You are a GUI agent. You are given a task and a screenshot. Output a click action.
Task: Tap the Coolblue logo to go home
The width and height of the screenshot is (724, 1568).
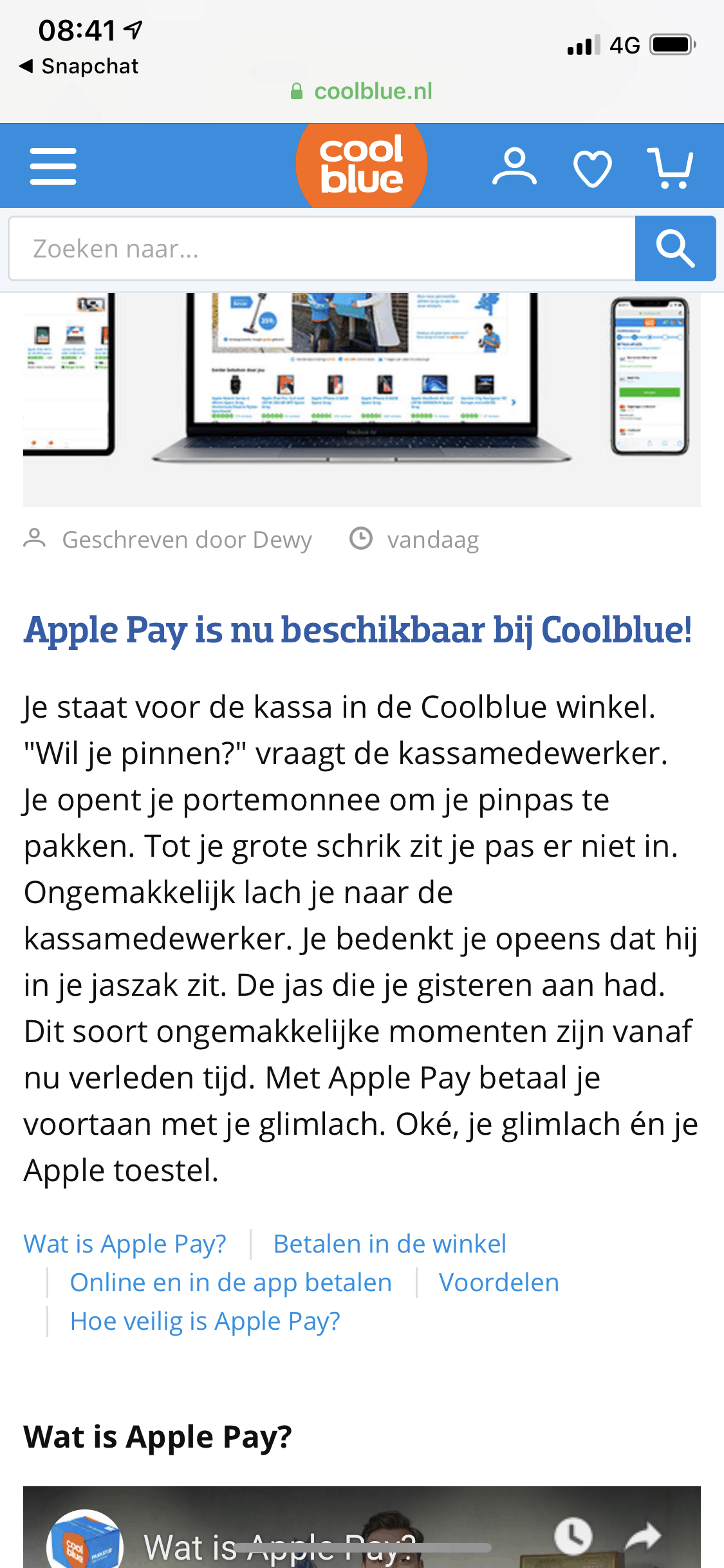click(361, 165)
